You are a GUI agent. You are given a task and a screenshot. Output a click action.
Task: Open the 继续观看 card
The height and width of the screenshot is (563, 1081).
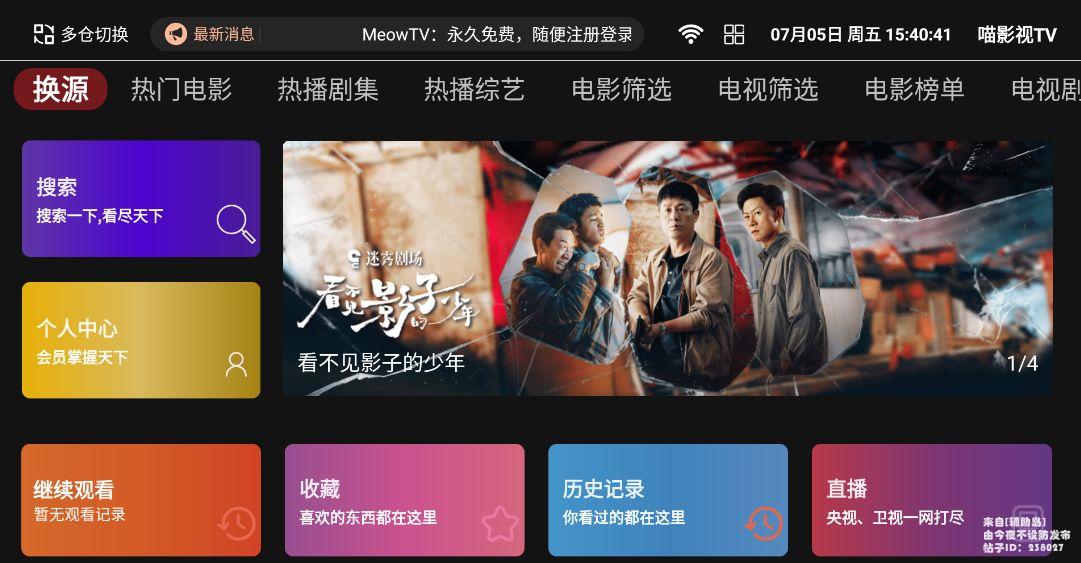[x=141, y=500]
